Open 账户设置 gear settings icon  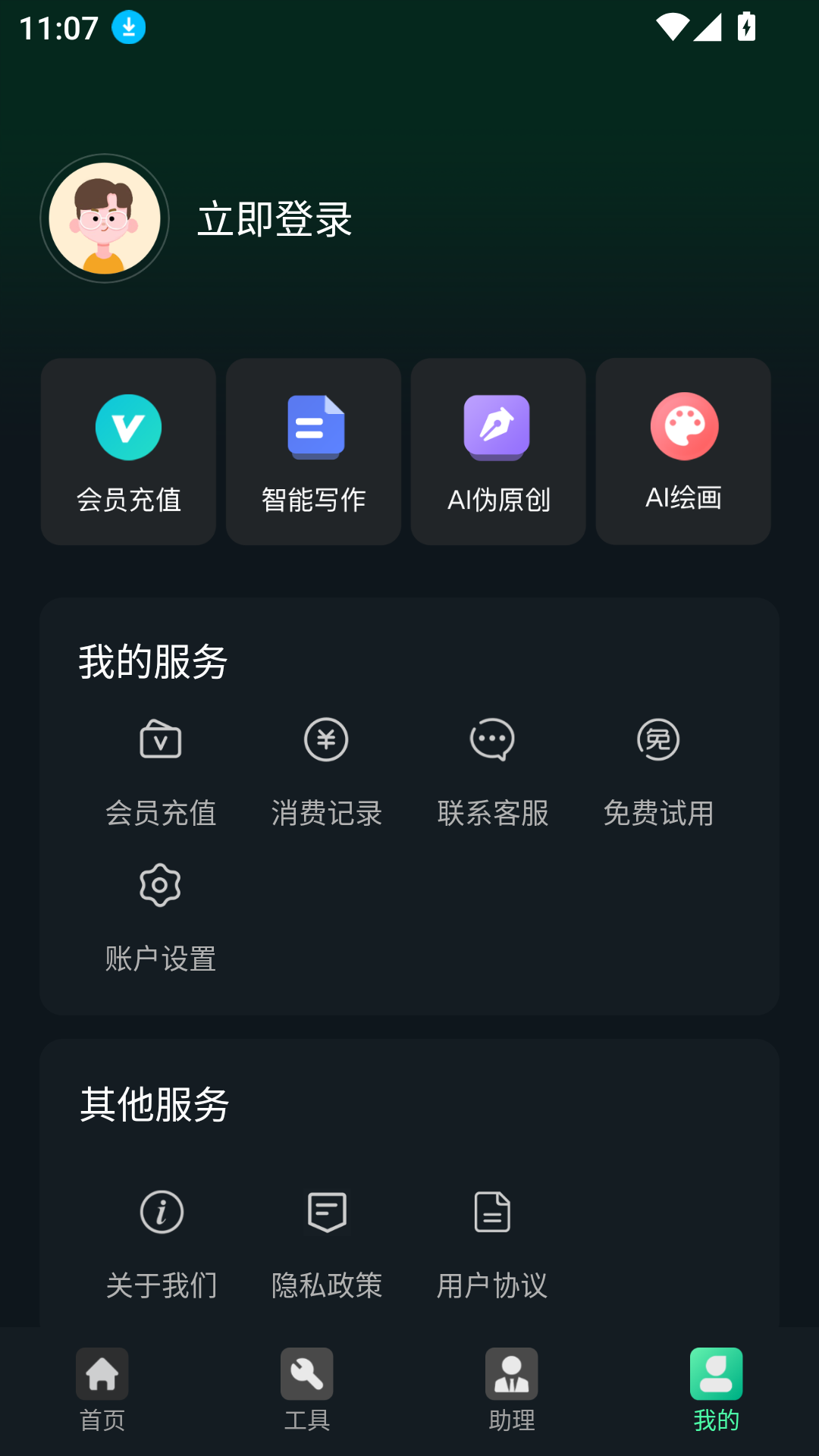point(161,886)
